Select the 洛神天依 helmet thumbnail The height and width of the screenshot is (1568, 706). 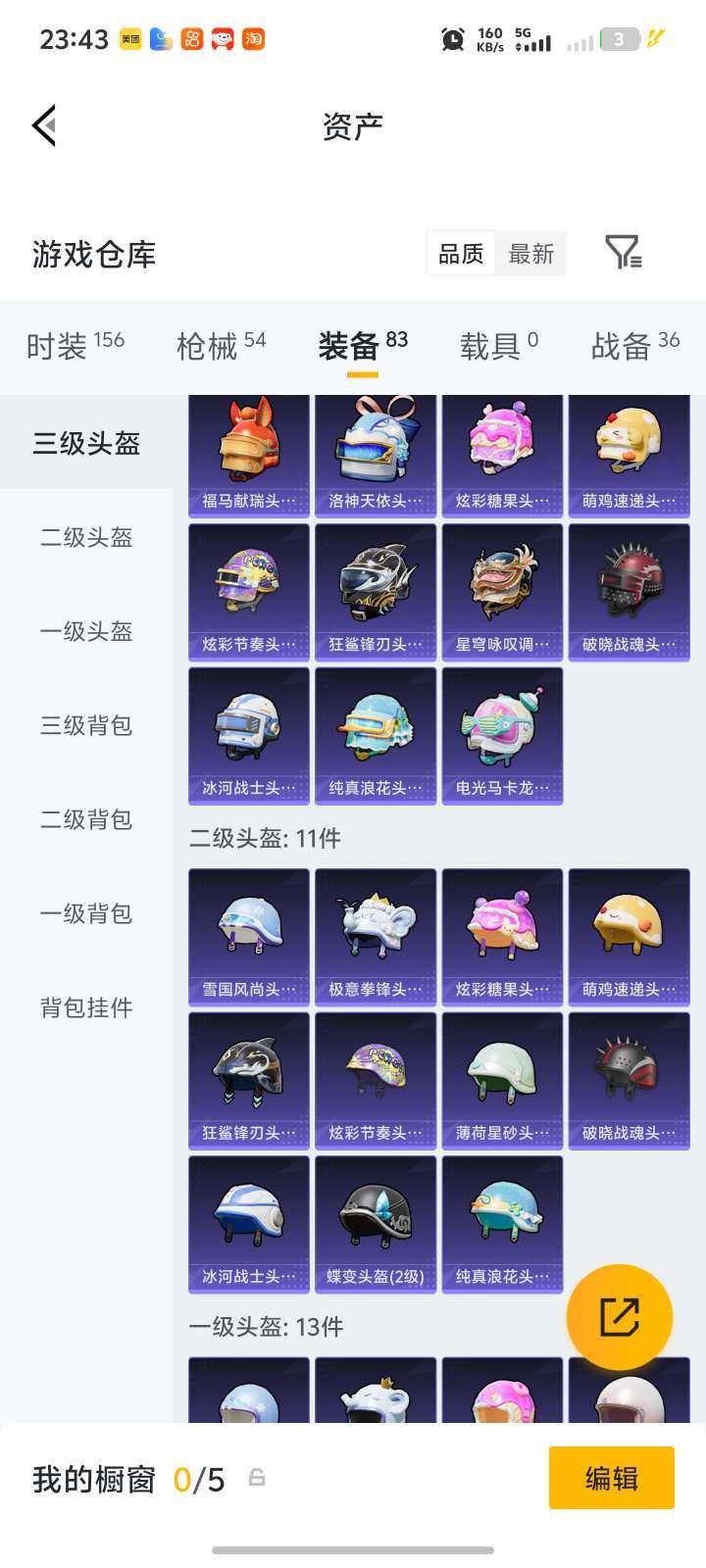click(x=375, y=451)
